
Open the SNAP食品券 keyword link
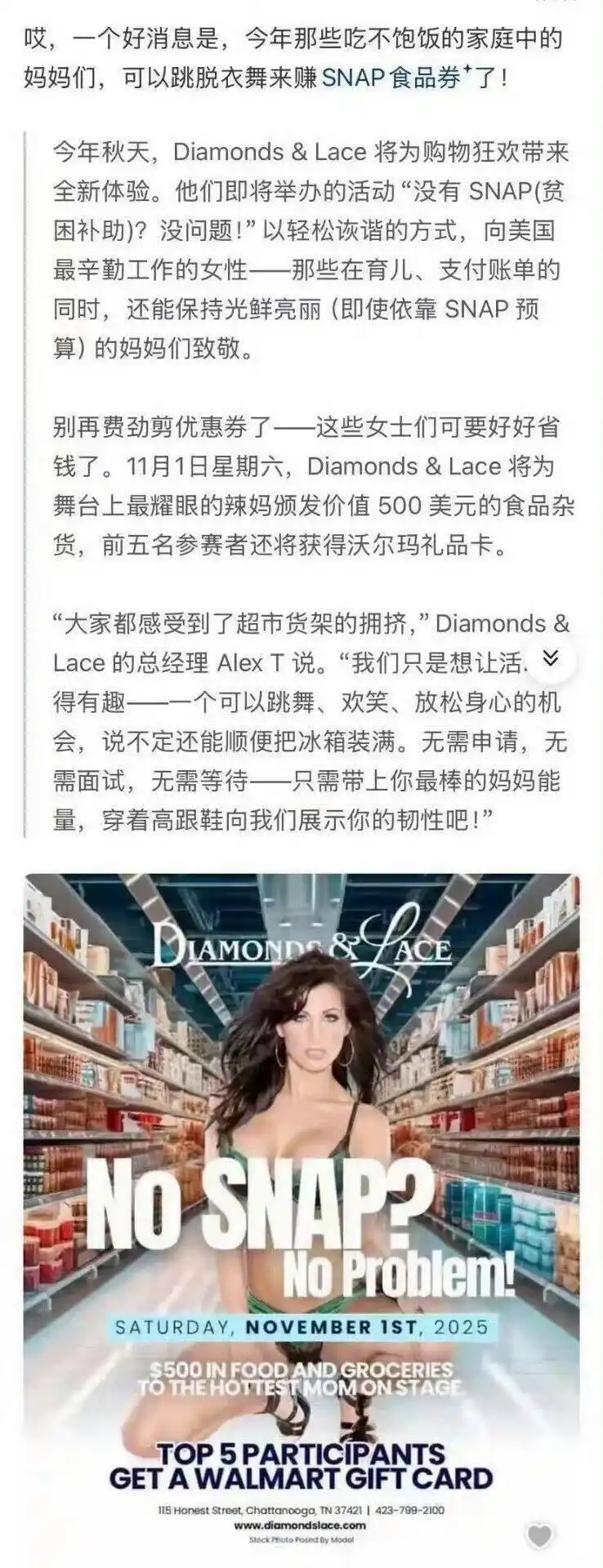392,78
